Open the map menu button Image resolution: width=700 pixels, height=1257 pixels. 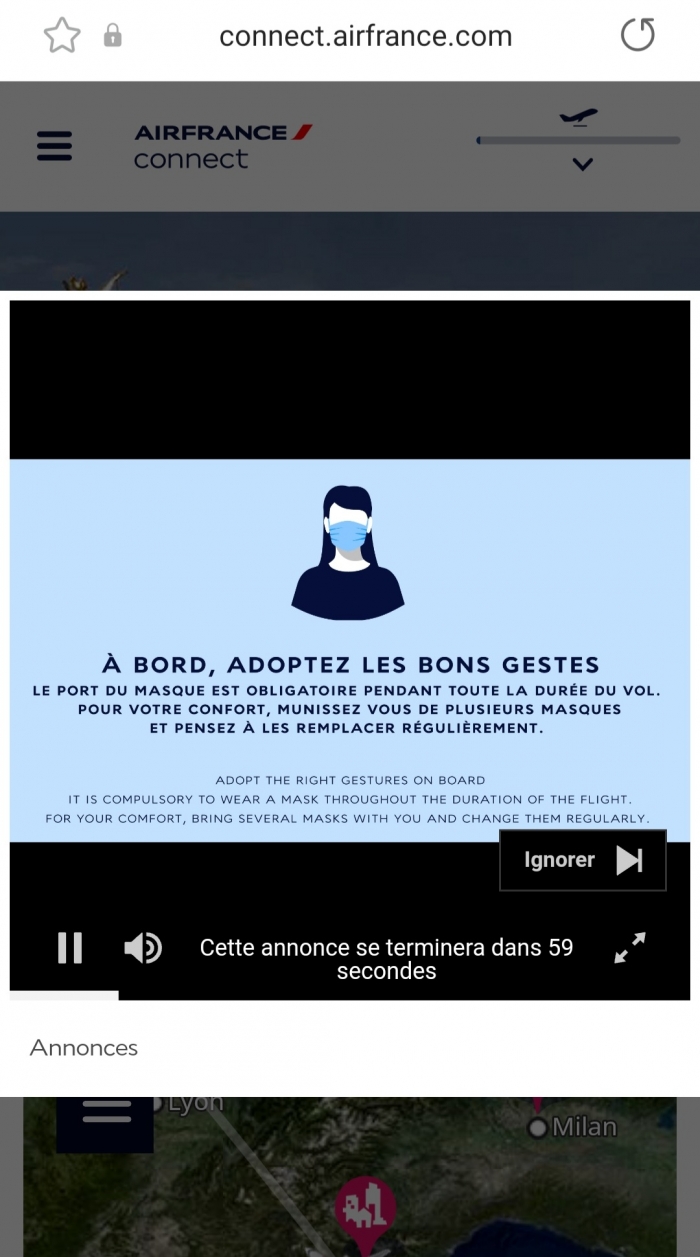click(x=106, y=1112)
